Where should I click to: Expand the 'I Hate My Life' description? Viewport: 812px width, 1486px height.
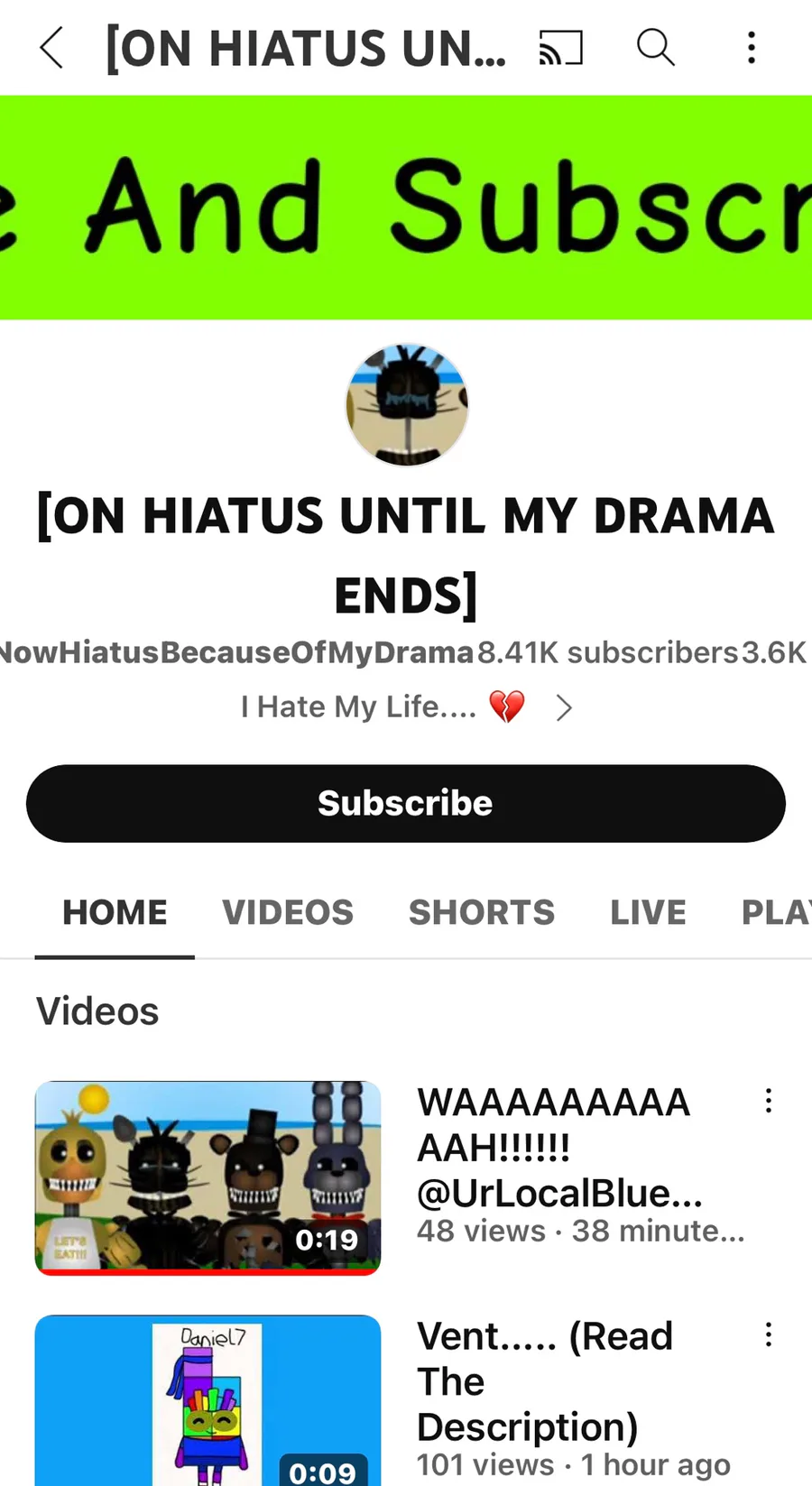(564, 708)
